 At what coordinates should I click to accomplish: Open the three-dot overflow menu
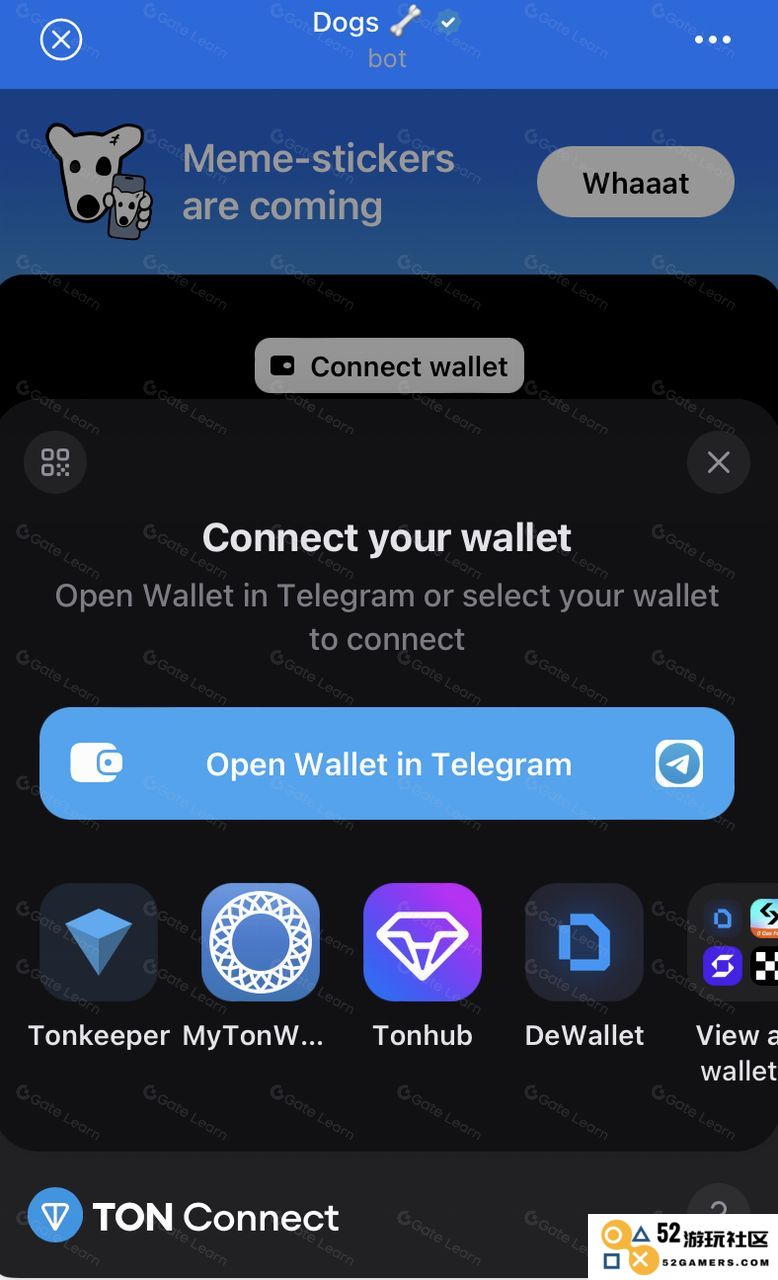pyautogui.click(x=712, y=40)
